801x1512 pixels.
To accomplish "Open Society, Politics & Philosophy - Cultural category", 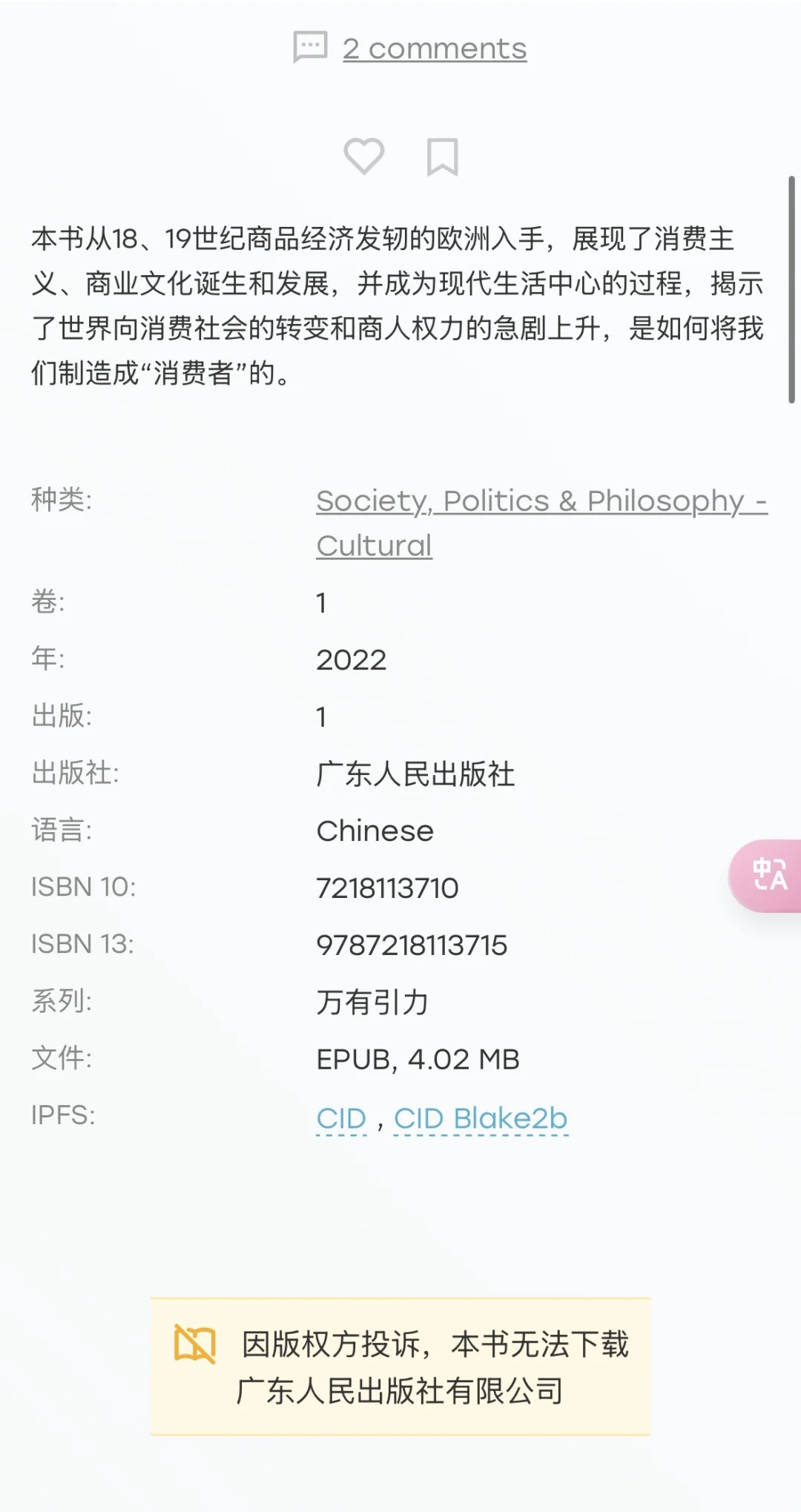I will (x=542, y=523).
